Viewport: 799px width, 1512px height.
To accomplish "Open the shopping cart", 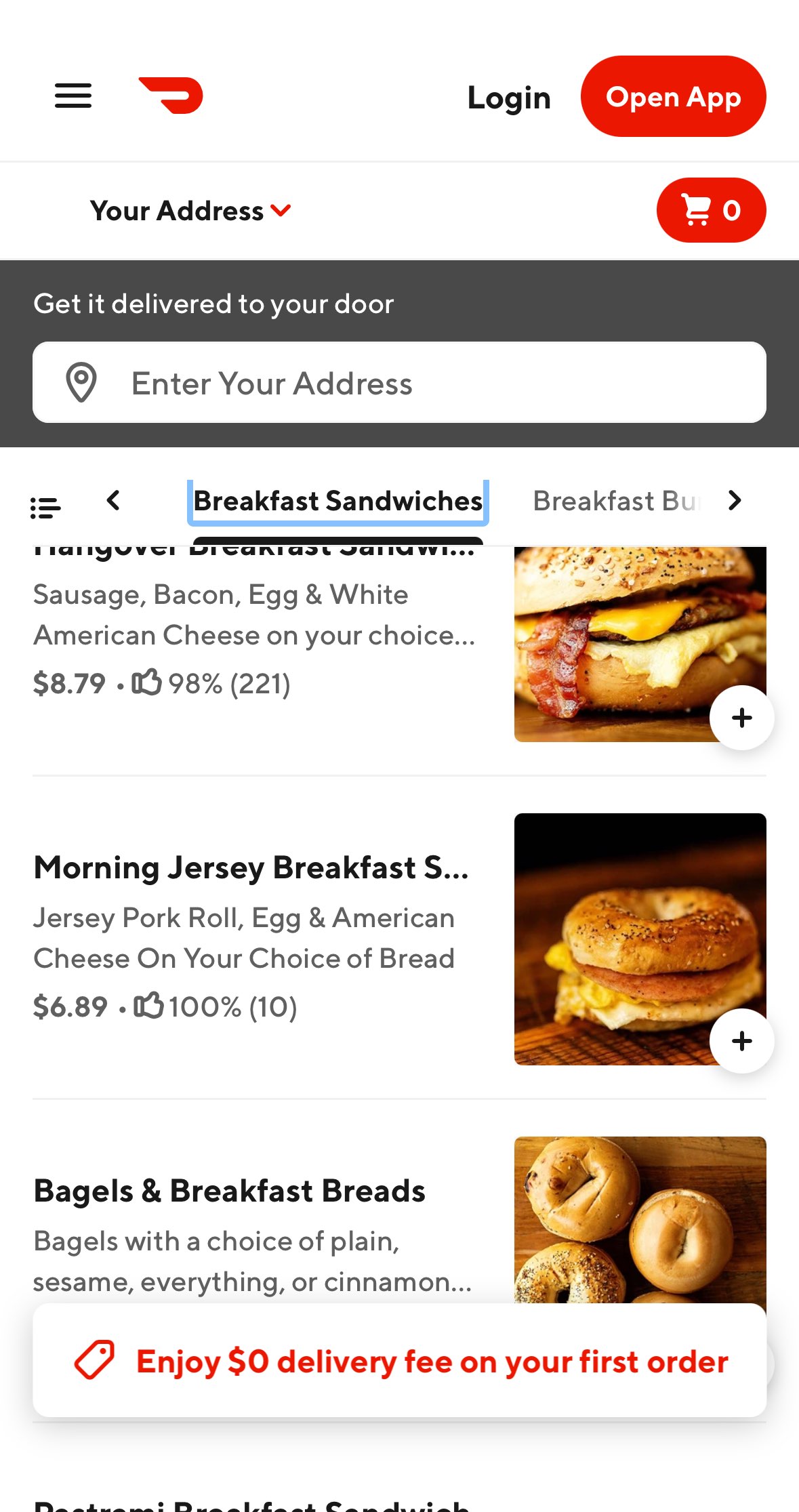I will pyautogui.click(x=711, y=210).
